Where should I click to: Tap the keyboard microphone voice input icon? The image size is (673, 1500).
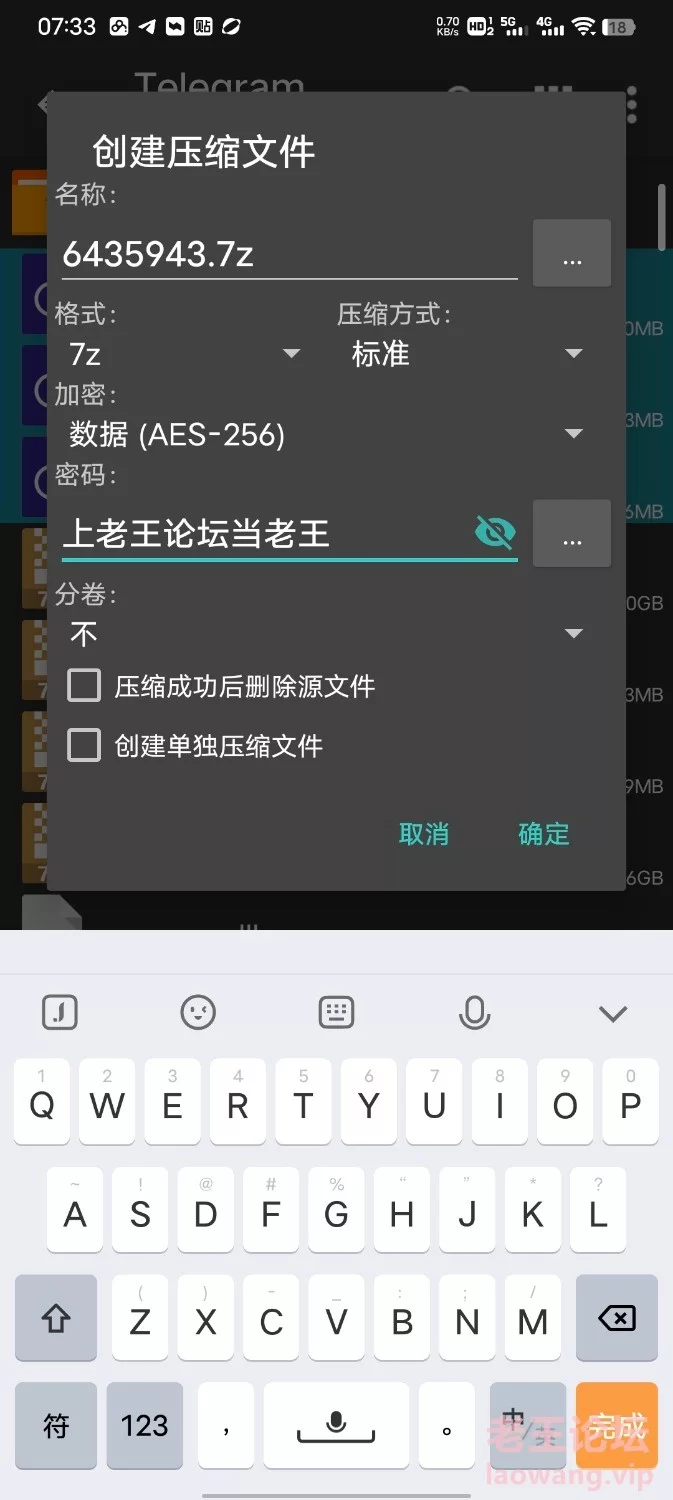[x=474, y=1013]
